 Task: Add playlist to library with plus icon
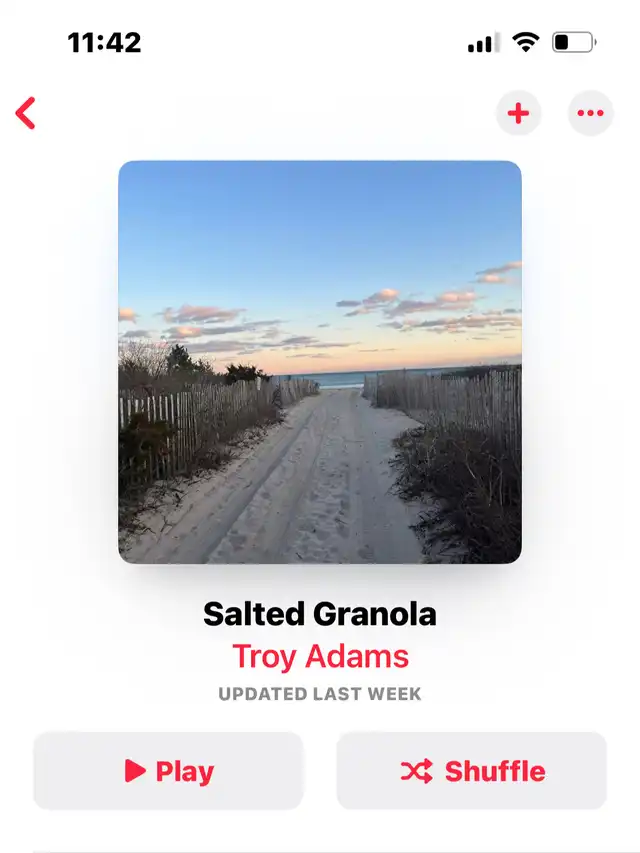coord(518,113)
